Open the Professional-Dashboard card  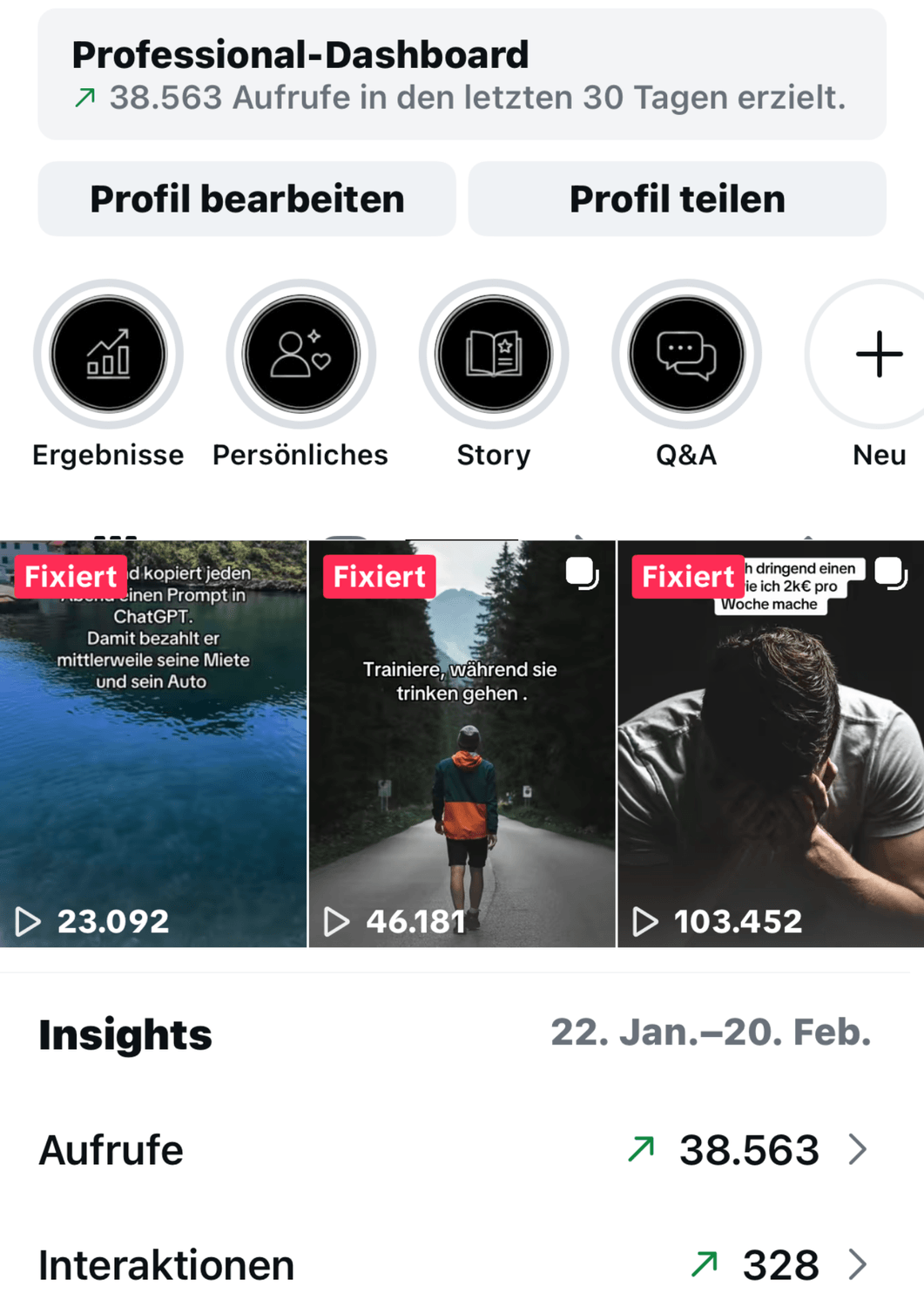[x=462, y=75]
